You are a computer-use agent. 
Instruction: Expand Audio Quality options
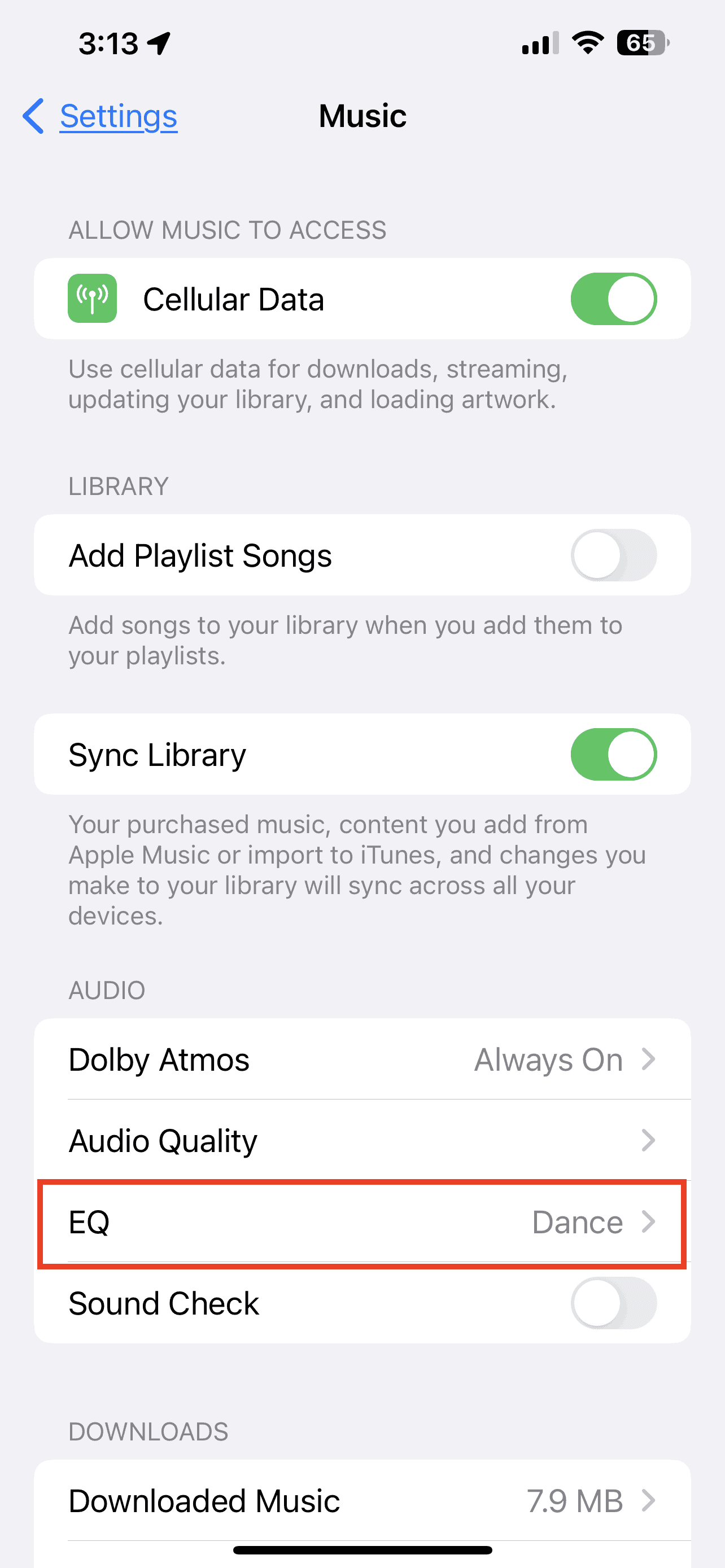coord(362,1140)
